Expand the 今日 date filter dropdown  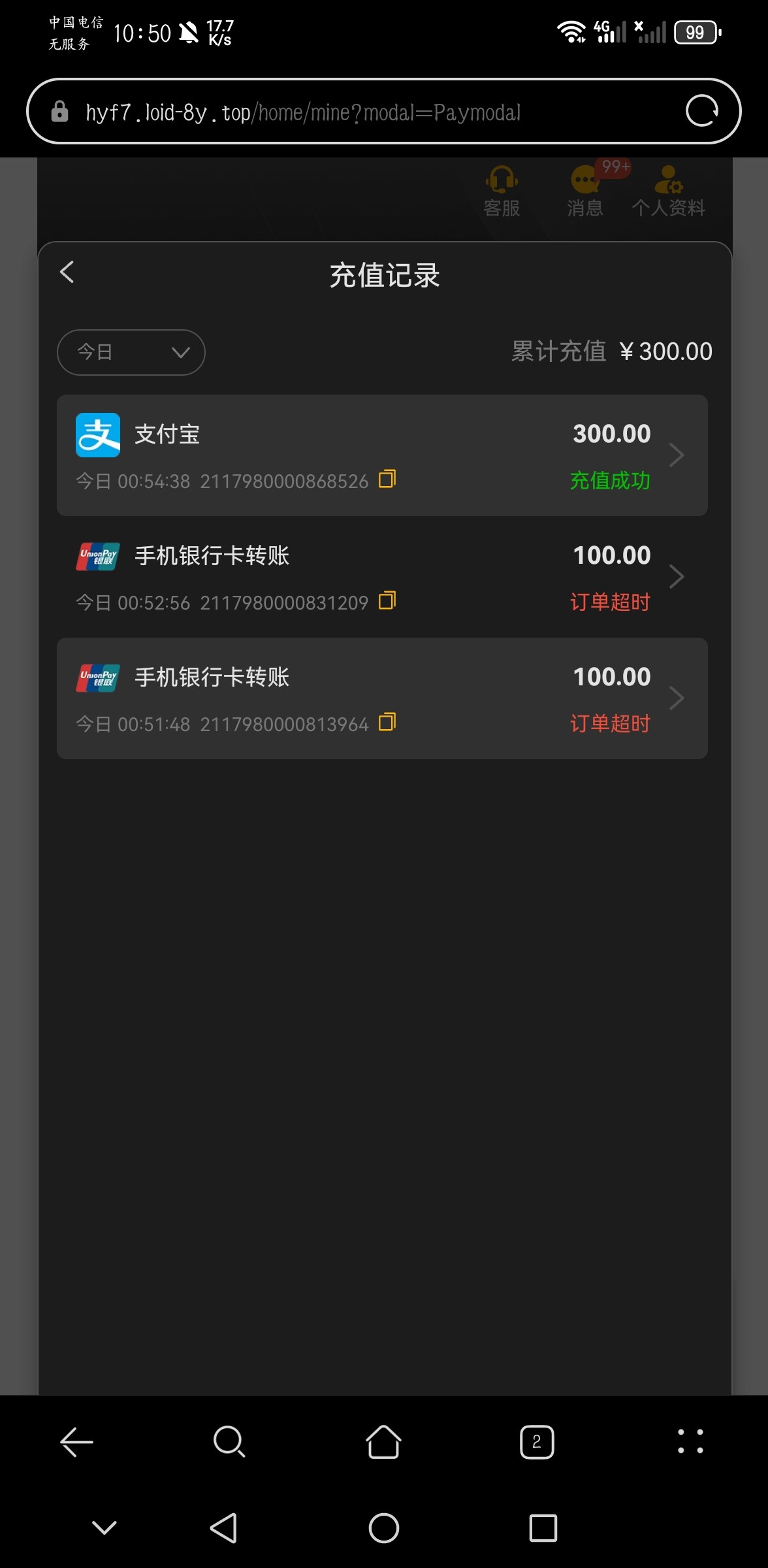pos(131,352)
